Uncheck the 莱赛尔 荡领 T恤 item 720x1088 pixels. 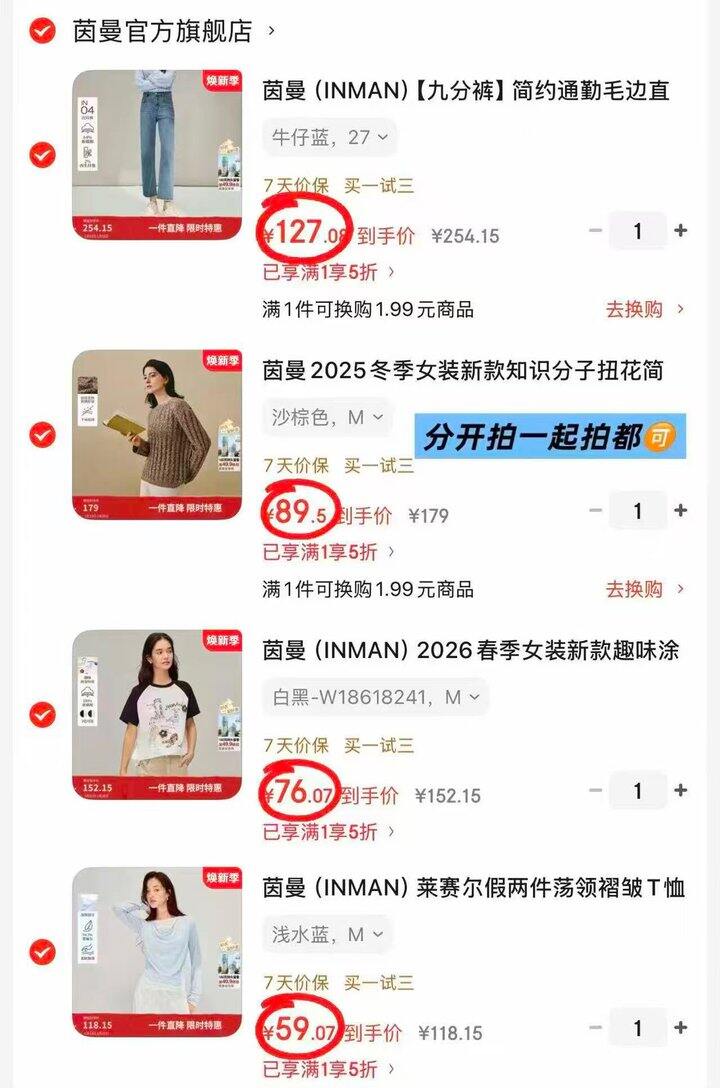point(42,952)
